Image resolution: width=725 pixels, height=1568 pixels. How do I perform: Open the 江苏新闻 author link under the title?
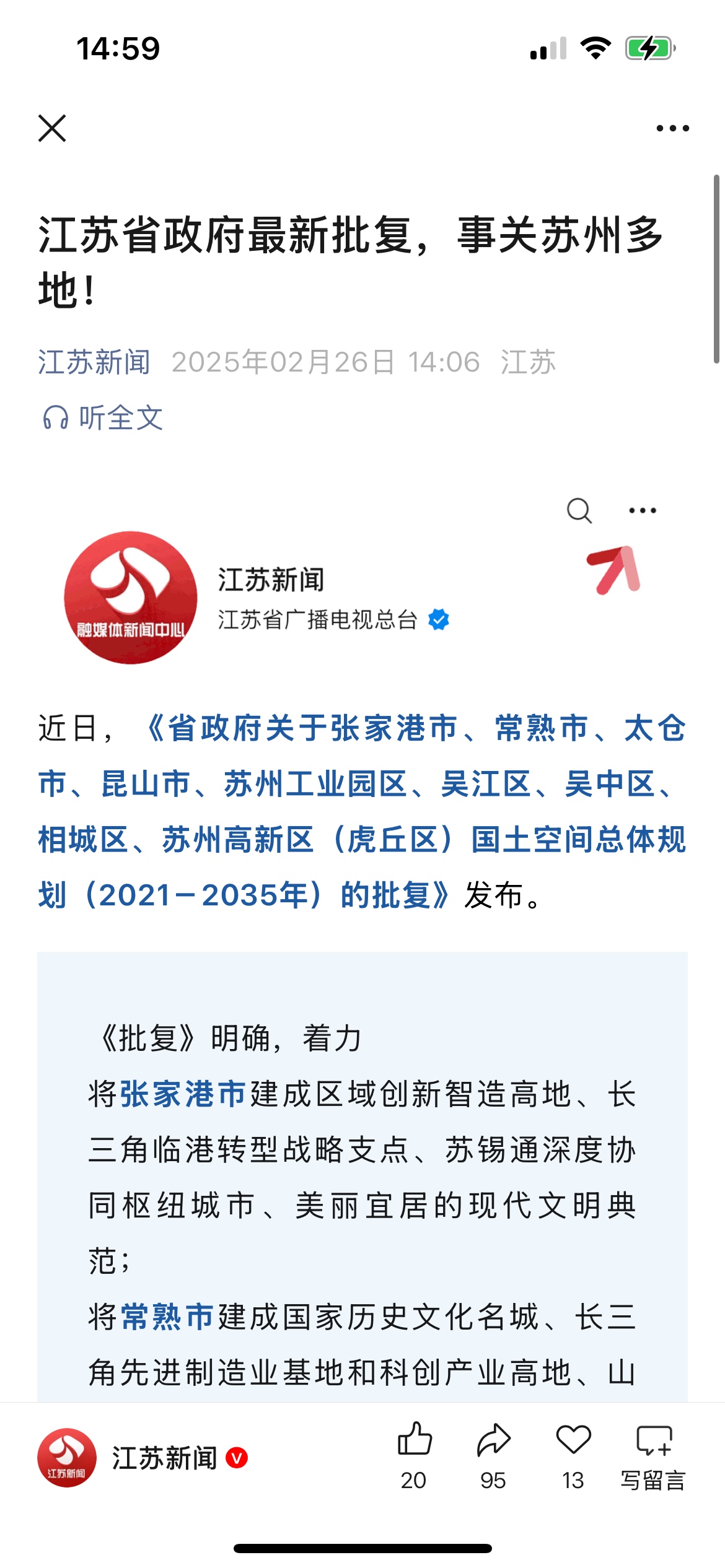(x=94, y=362)
